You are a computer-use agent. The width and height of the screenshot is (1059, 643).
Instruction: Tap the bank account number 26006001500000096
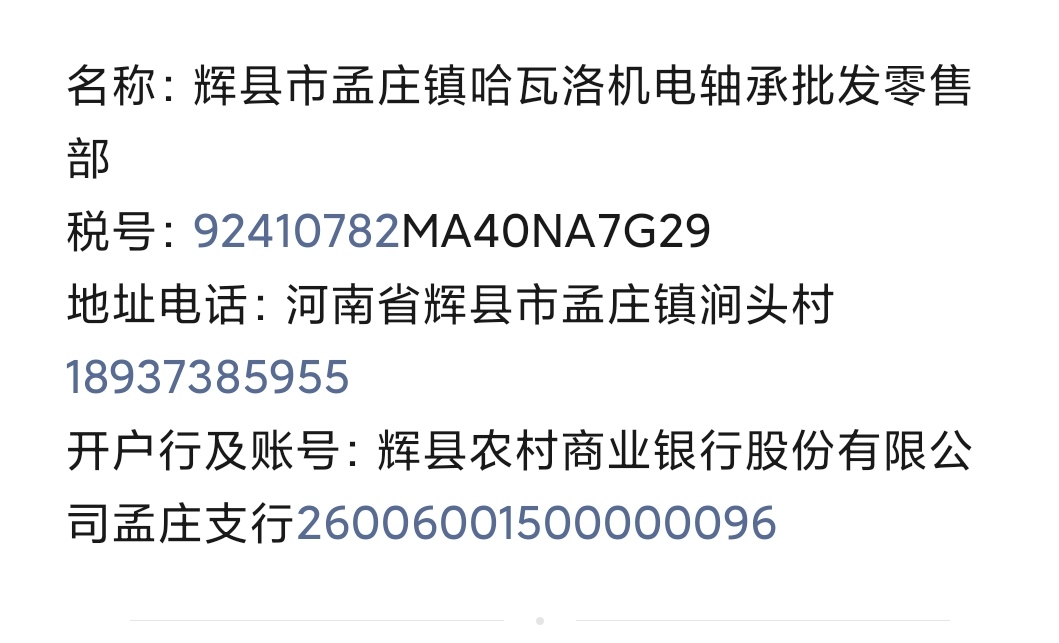[536, 523]
